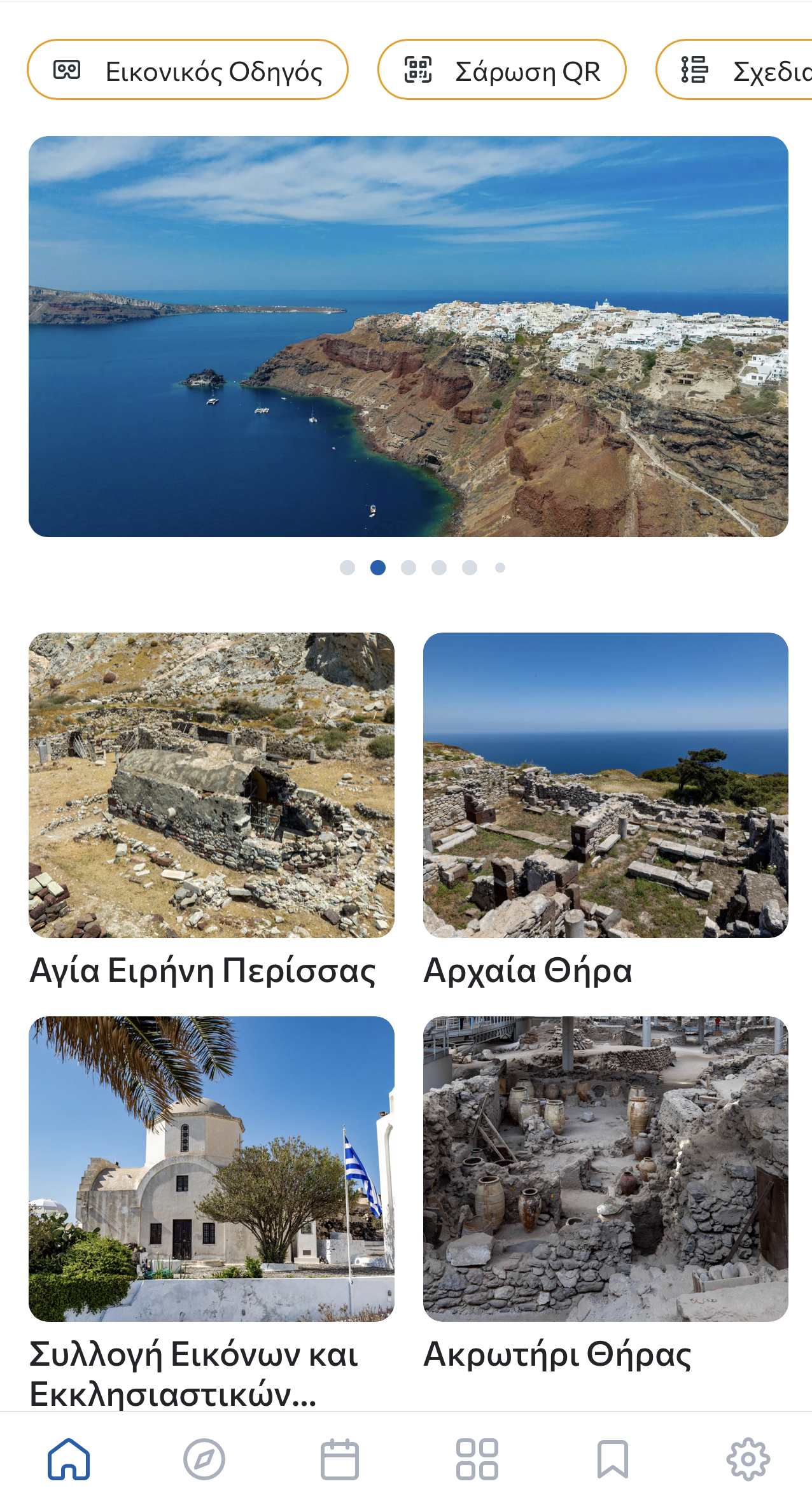Open the settings gear tab
The image size is (812, 1507).
coord(748,1459)
